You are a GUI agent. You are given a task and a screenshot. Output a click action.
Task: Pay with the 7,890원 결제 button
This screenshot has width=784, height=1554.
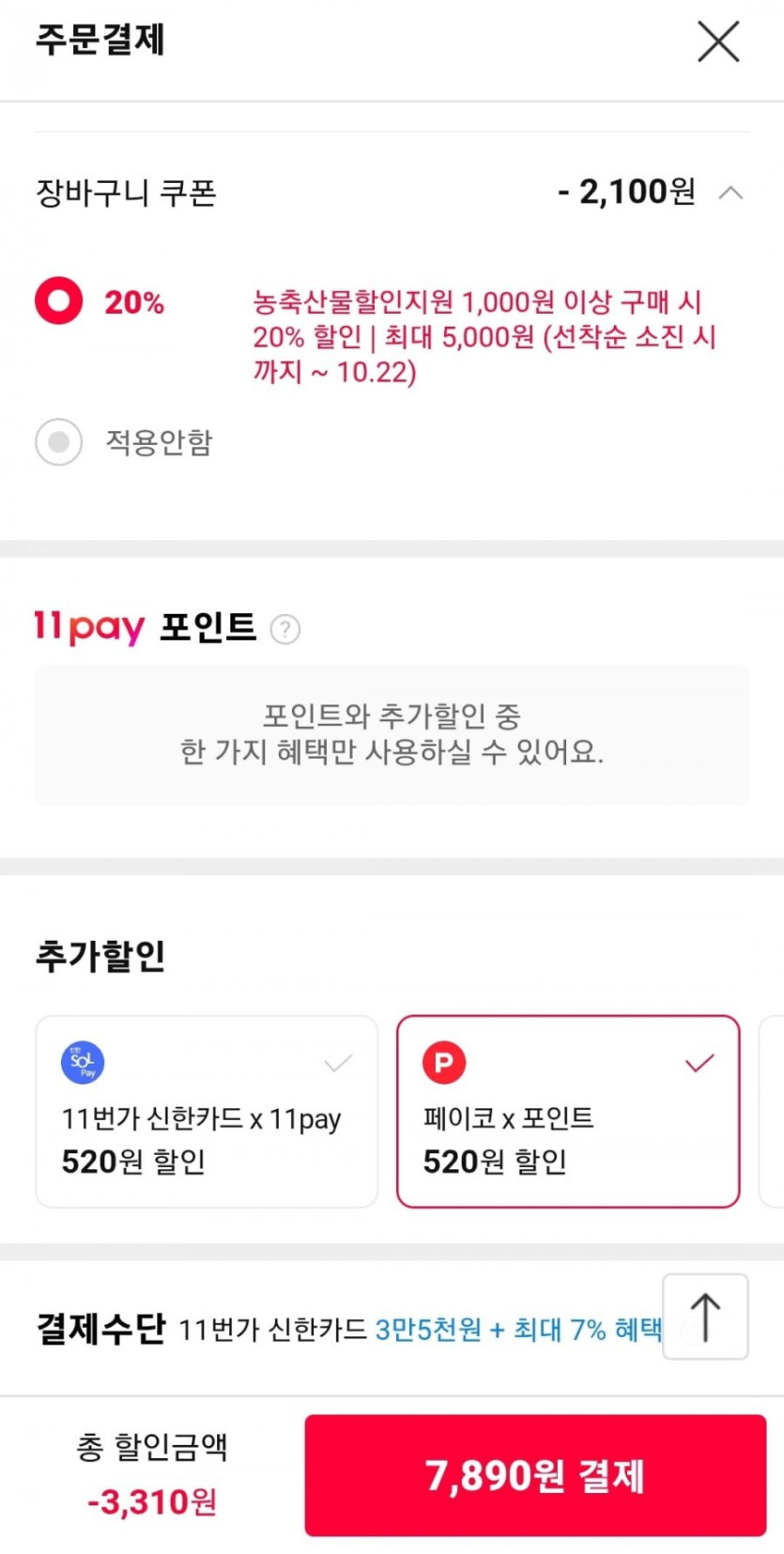pos(535,1475)
